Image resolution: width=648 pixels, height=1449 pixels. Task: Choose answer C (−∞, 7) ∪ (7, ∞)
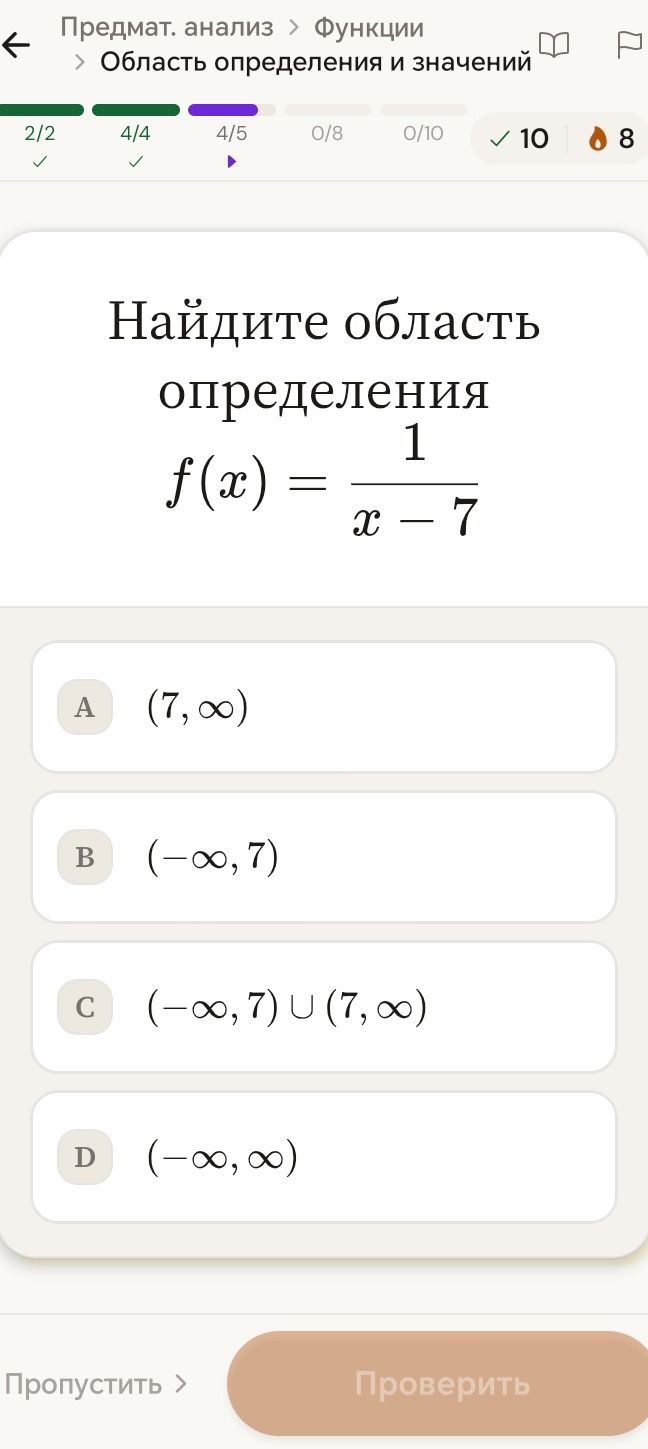(324, 1007)
